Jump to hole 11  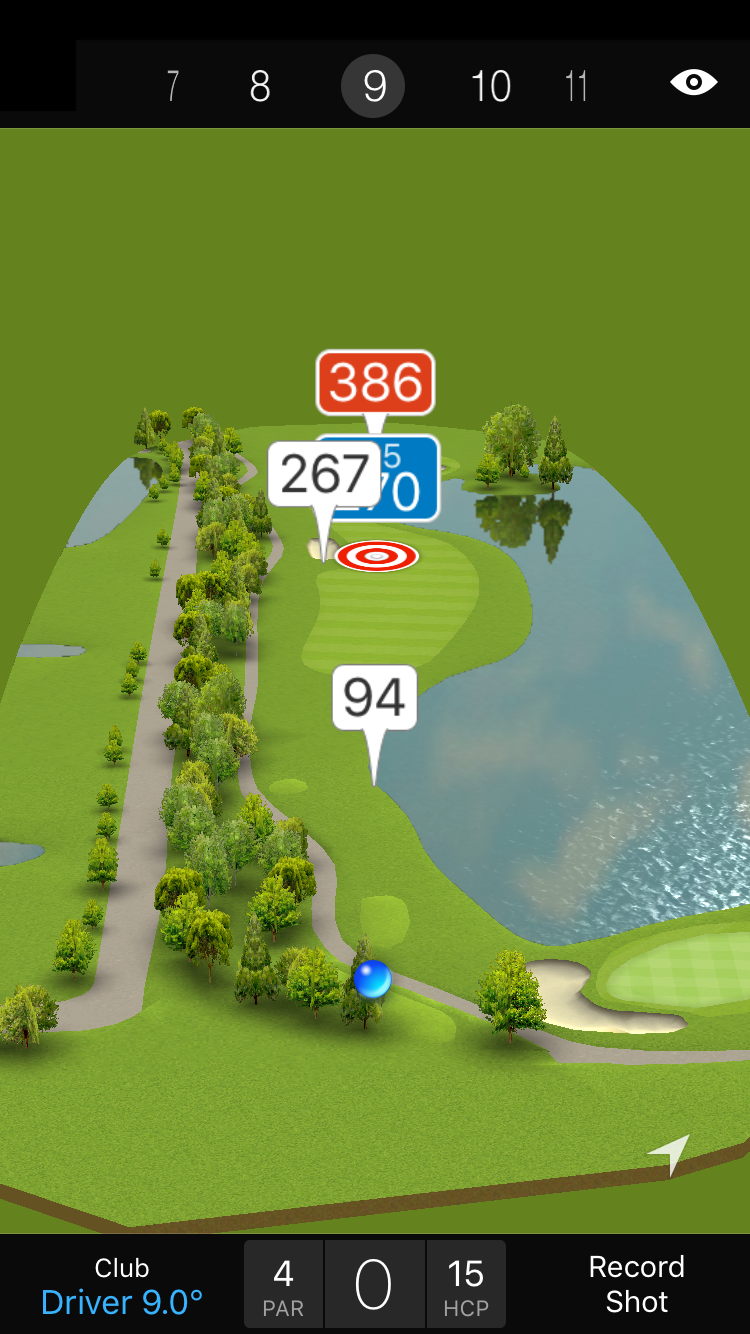click(x=576, y=87)
